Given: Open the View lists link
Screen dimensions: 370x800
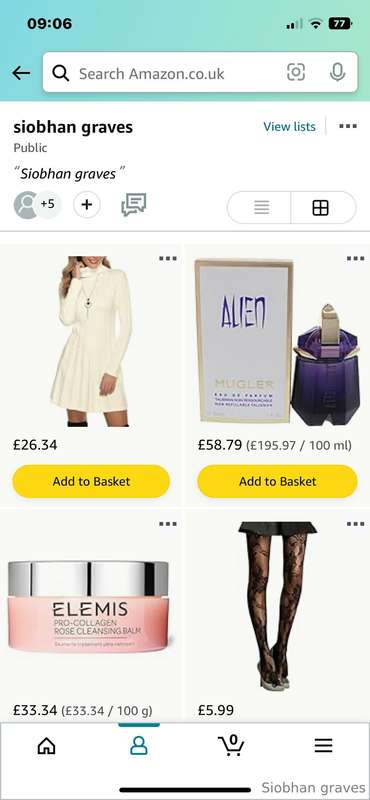Looking at the screenshot, I should click(x=289, y=127).
